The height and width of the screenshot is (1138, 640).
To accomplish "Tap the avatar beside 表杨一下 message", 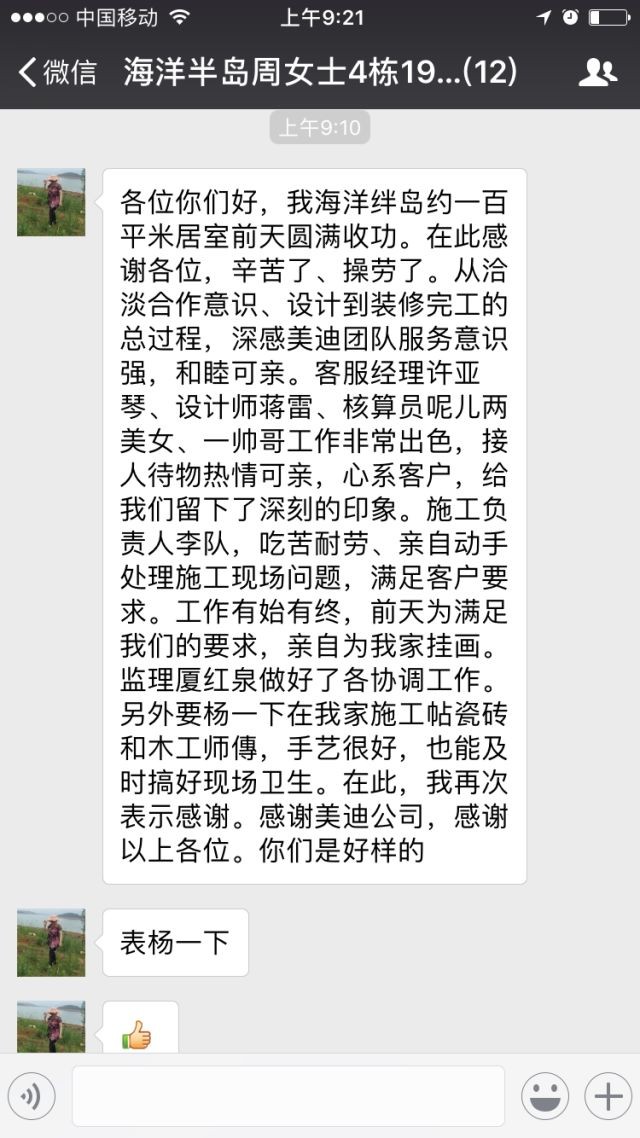I will [x=51, y=942].
